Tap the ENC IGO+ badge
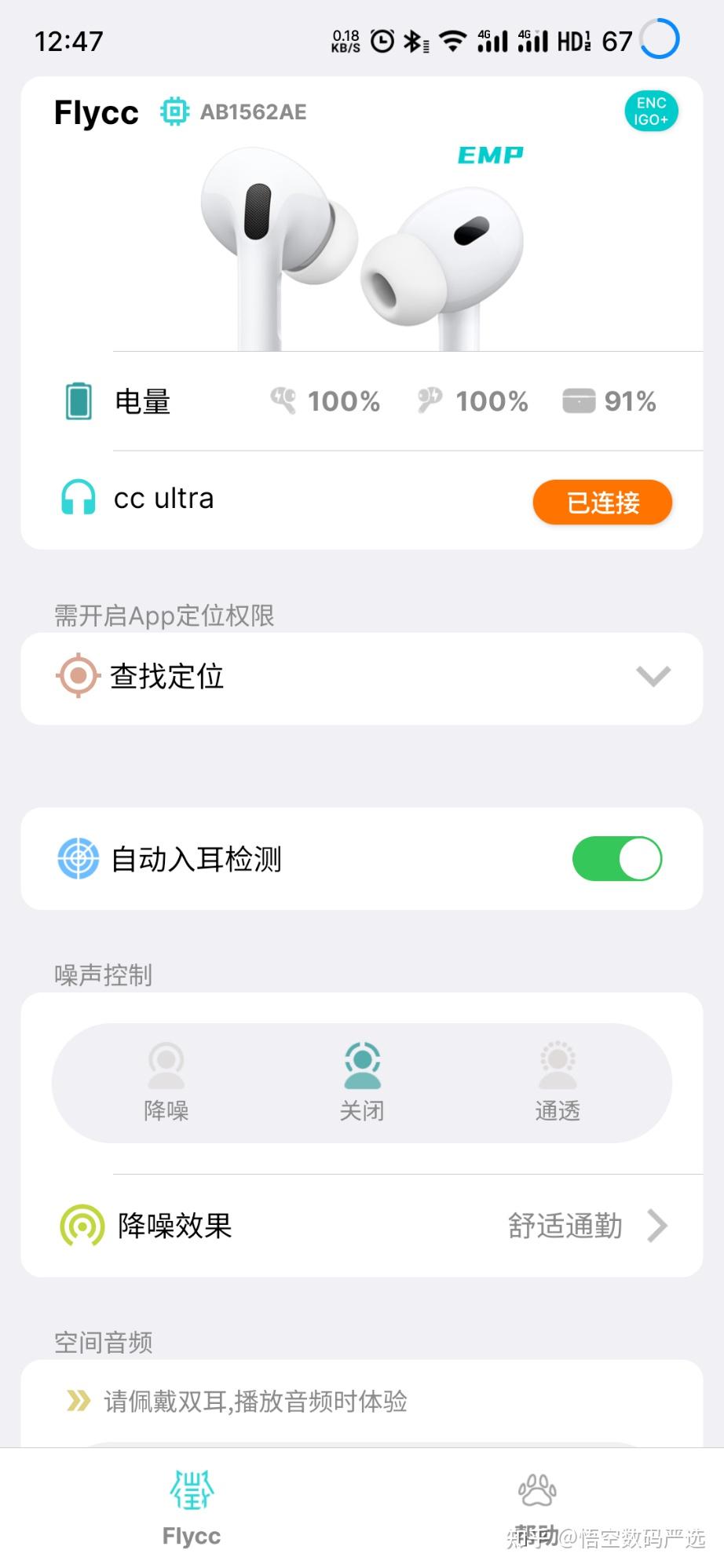 pyautogui.click(x=651, y=111)
